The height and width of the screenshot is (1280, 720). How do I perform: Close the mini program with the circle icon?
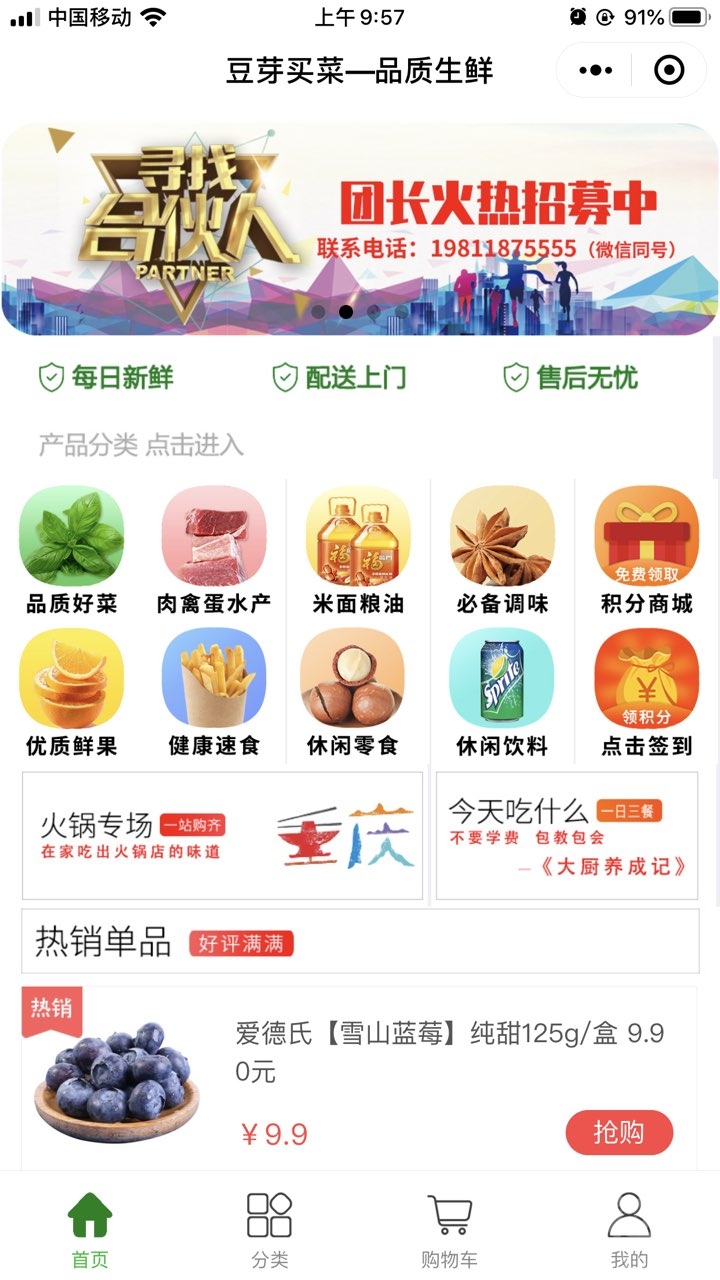pos(669,70)
